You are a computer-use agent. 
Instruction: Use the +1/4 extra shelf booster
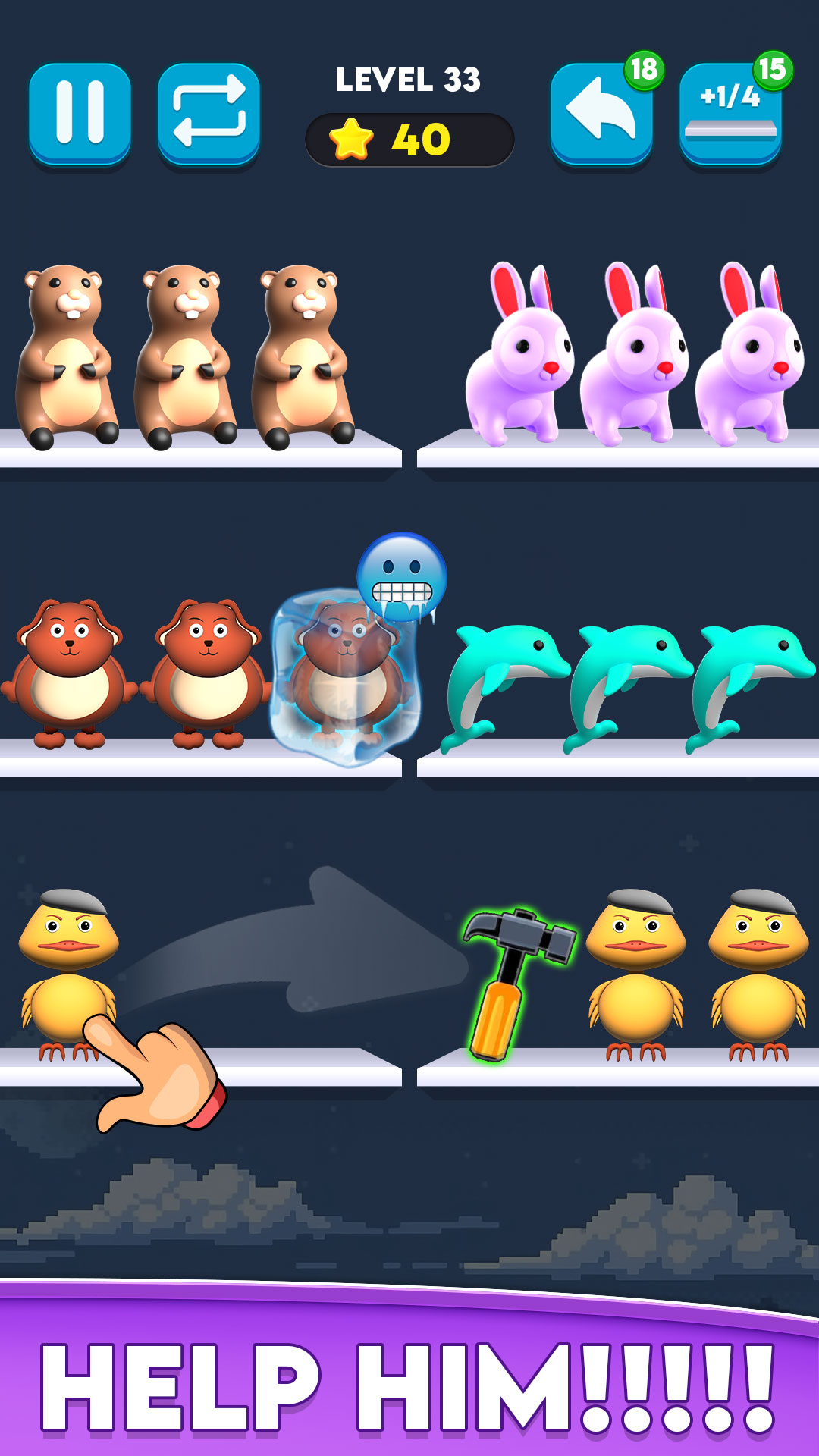730,114
